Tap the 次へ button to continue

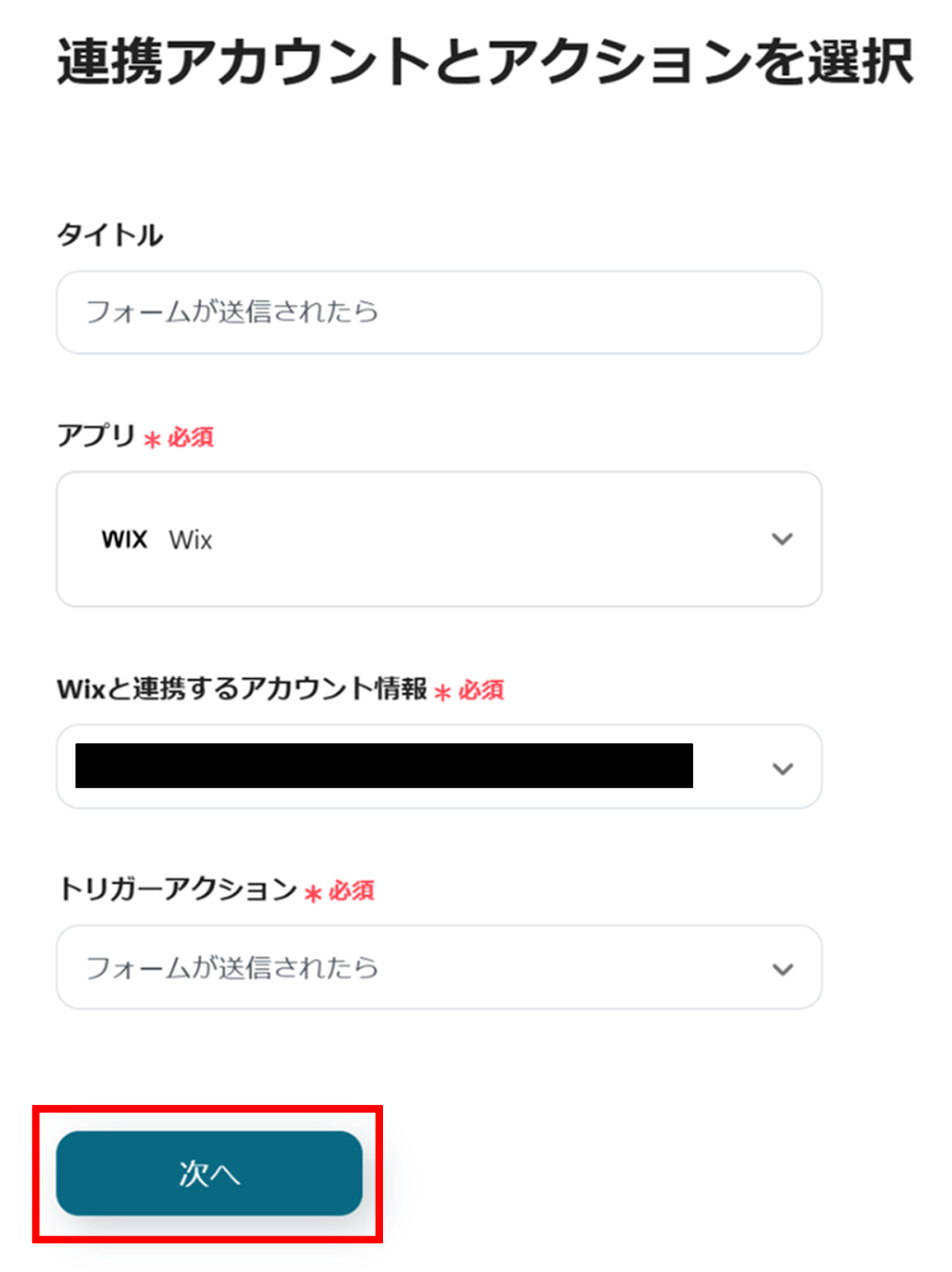coord(209,1173)
